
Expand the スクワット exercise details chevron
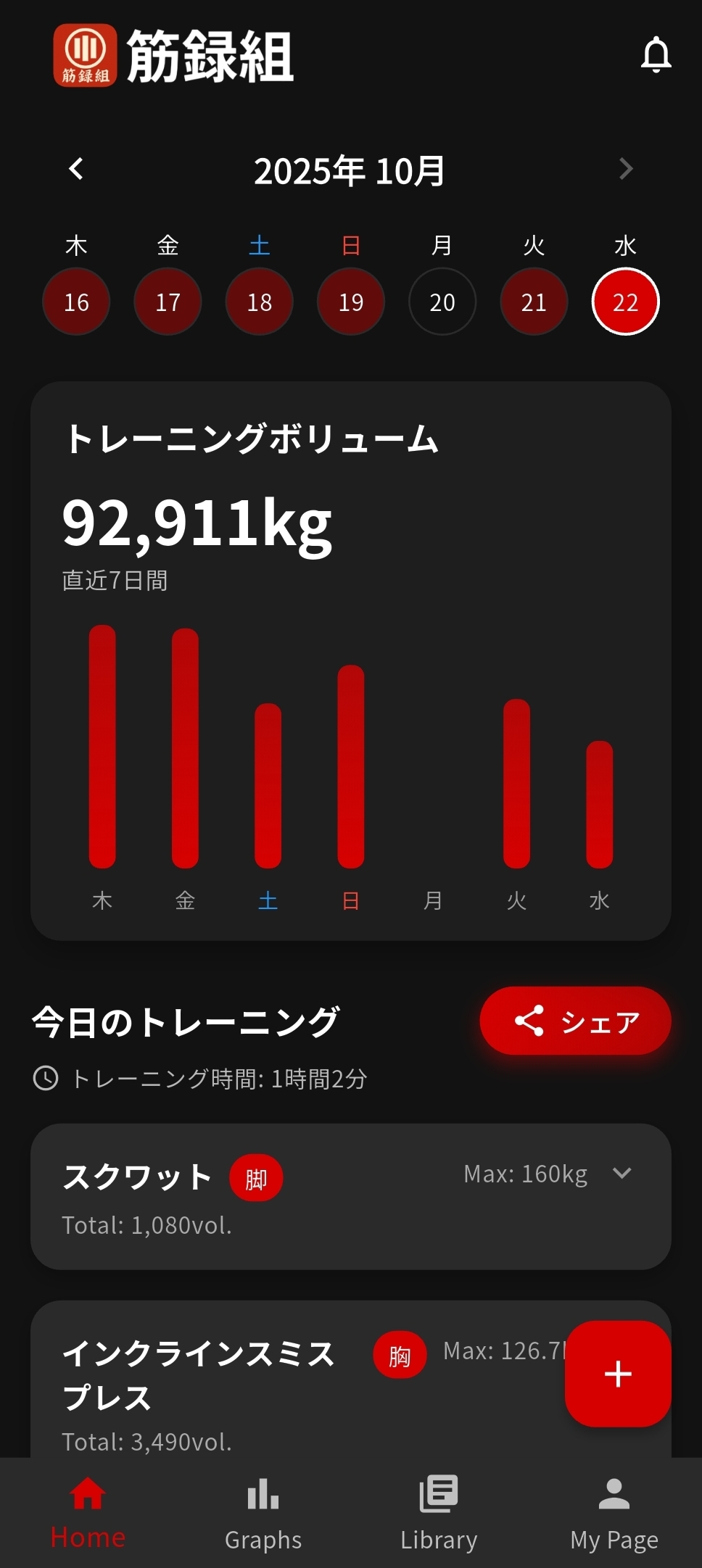pyautogui.click(x=622, y=1173)
